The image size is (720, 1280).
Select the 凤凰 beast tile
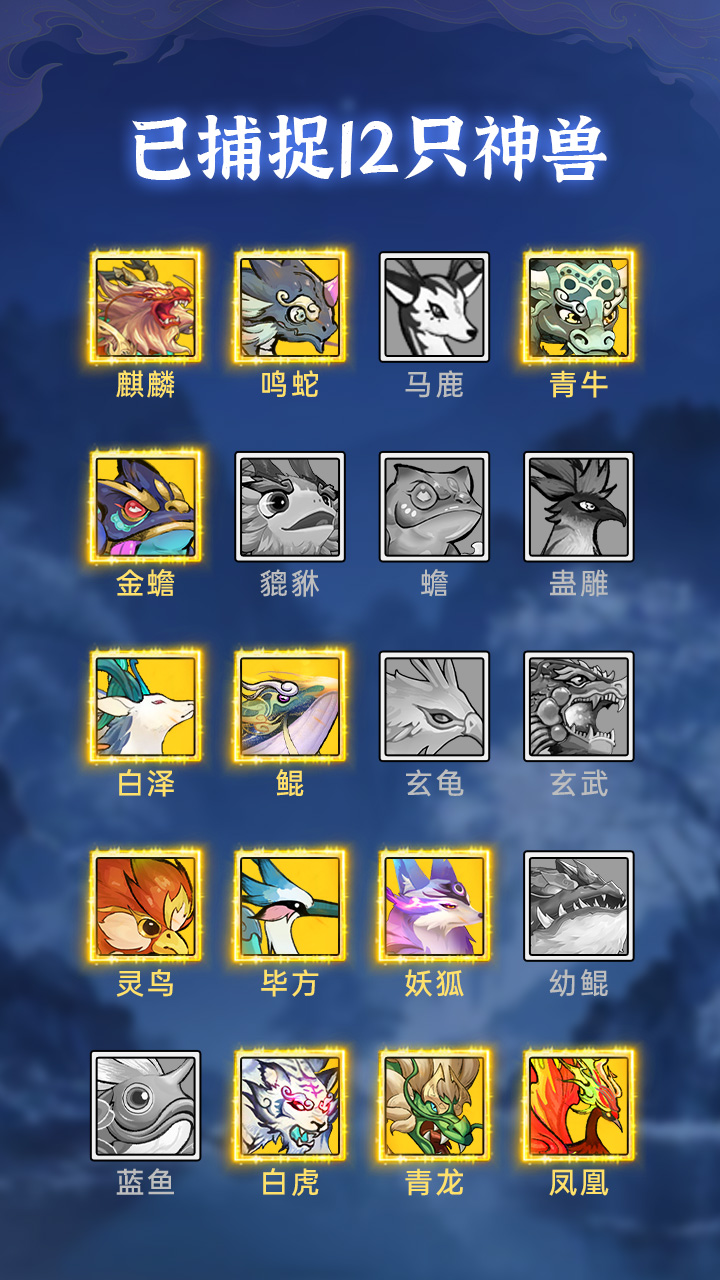pyautogui.click(x=578, y=1106)
